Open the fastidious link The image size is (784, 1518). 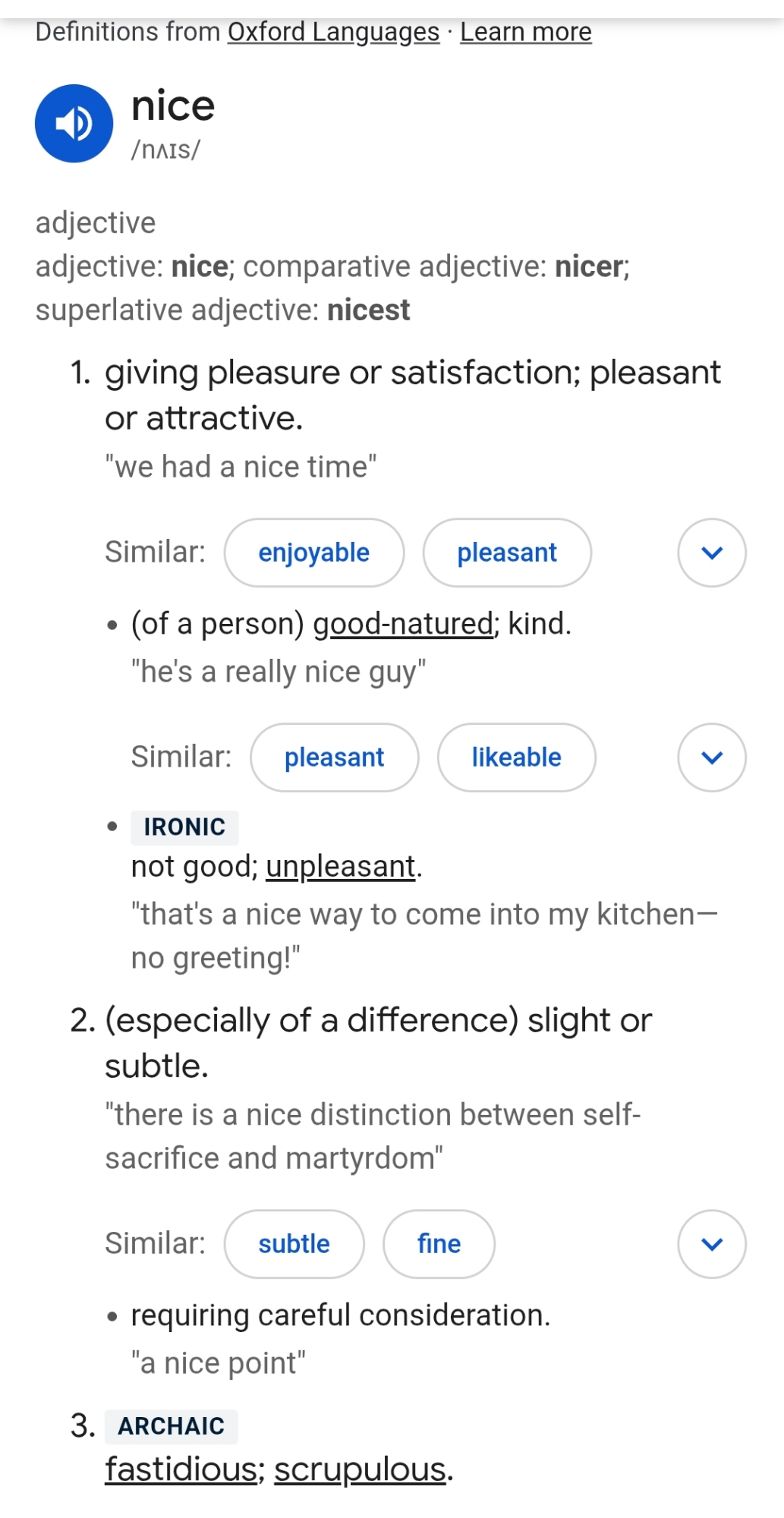coord(181,1469)
